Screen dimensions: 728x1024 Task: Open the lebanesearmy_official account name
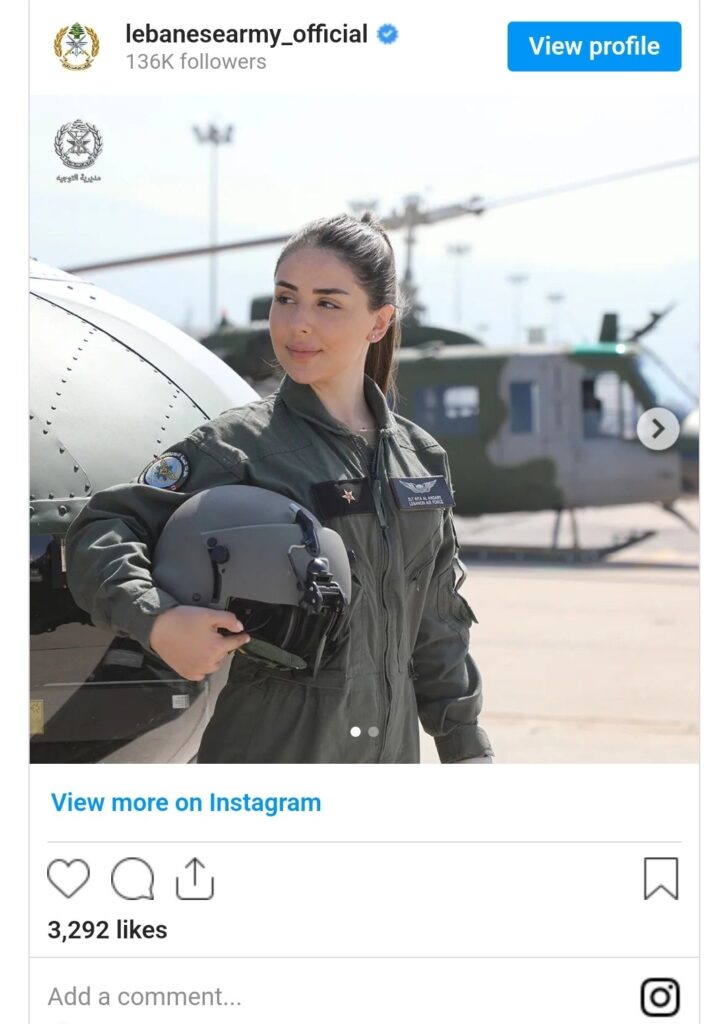246,33
